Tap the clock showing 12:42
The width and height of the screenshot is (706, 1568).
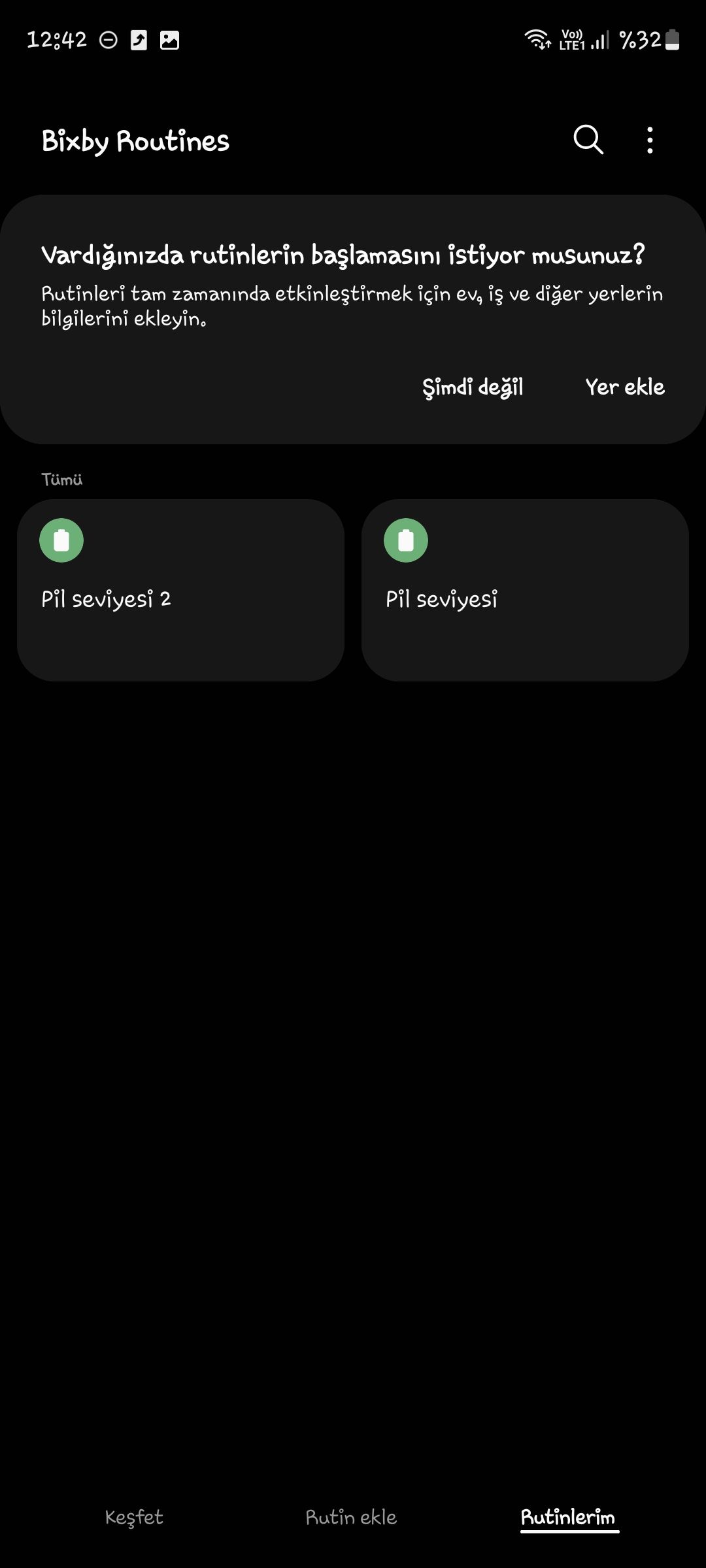[x=58, y=41]
